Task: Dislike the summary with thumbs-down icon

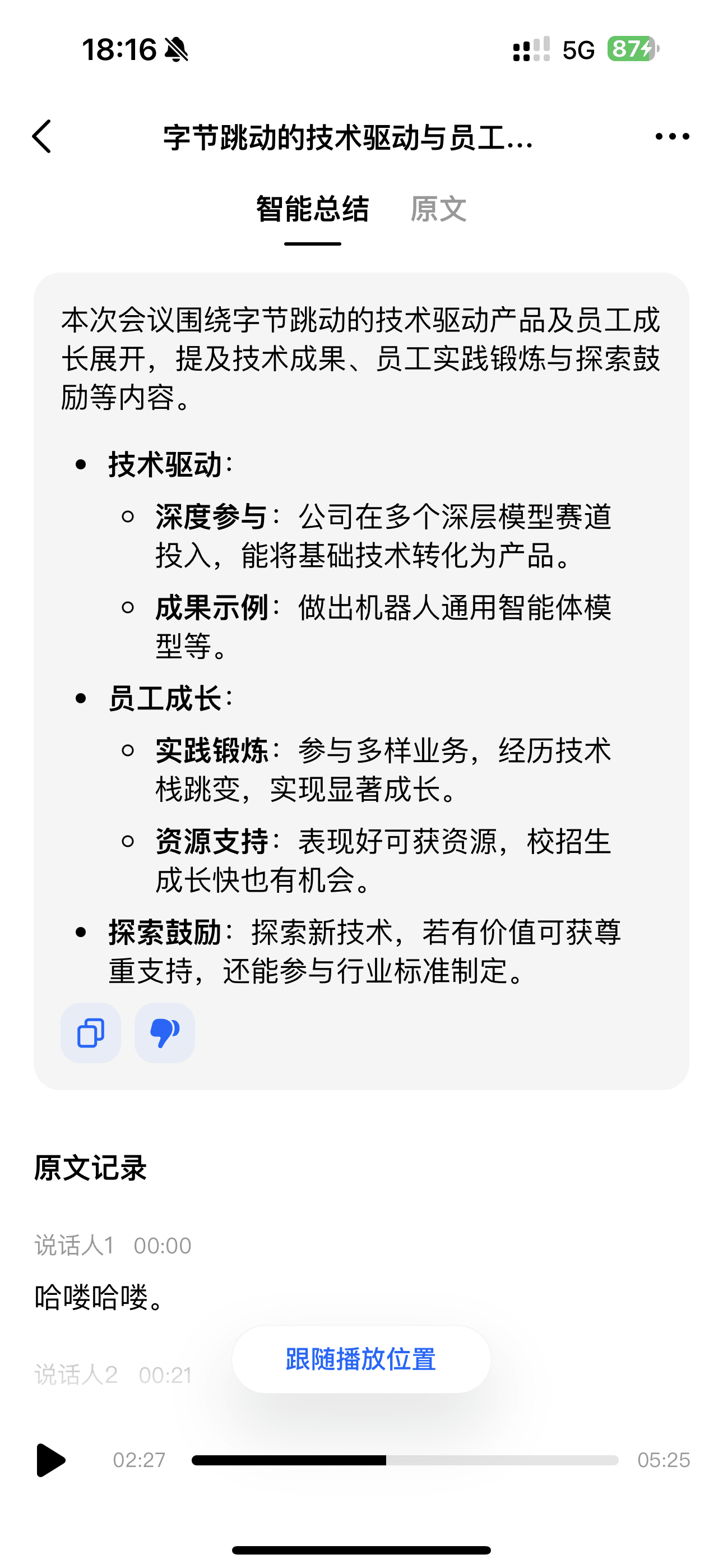Action: point(164,1033)
